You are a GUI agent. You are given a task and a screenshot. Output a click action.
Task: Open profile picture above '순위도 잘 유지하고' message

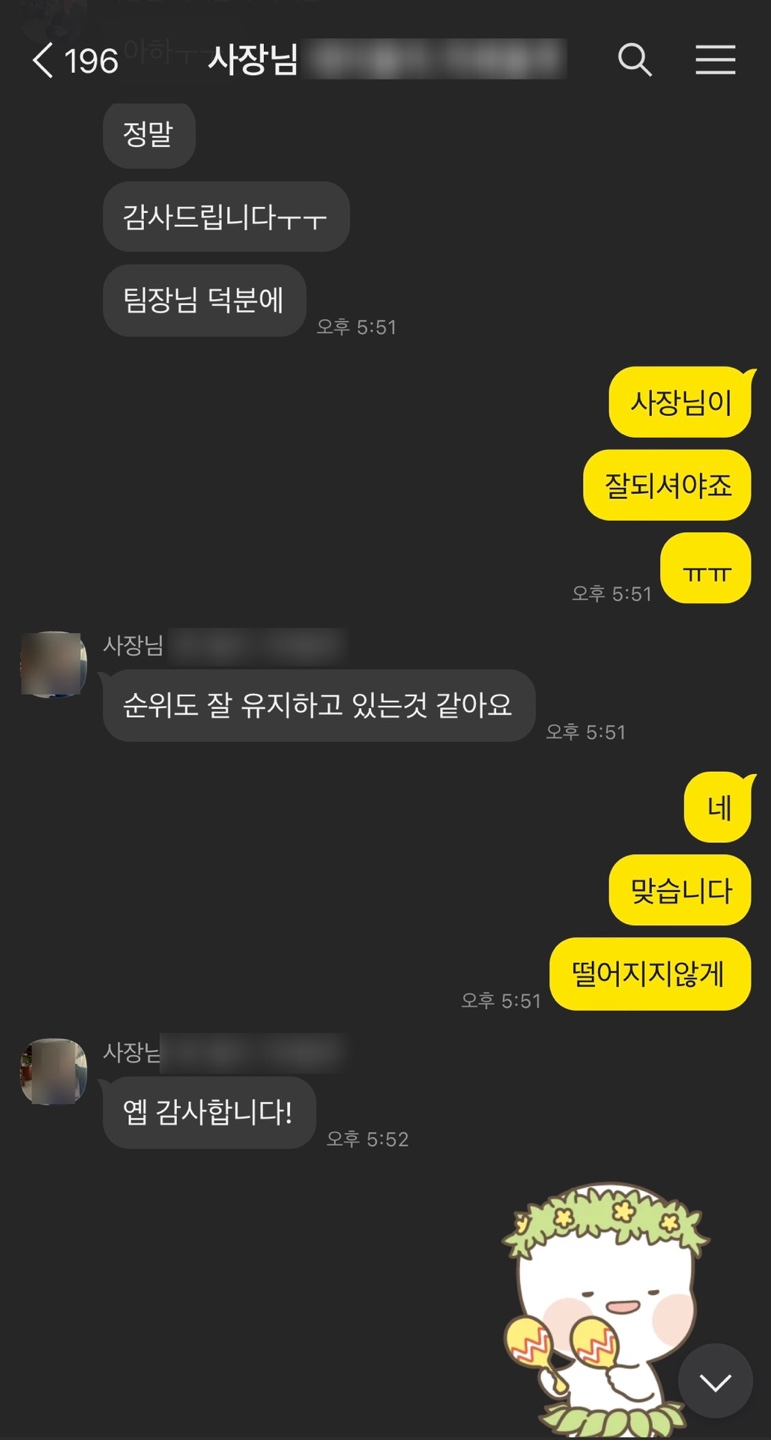[x=54, y=664]
